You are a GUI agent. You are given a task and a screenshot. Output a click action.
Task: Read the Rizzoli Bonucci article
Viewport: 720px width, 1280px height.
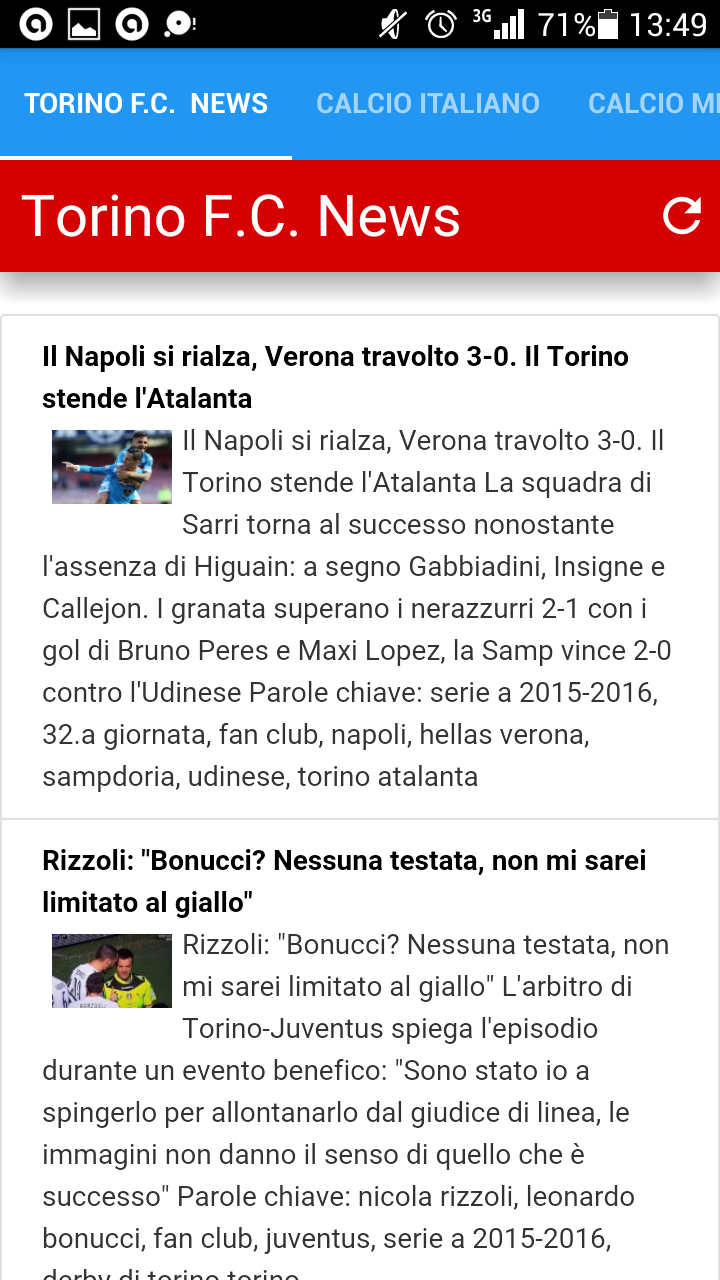click(x=344, y=881)
